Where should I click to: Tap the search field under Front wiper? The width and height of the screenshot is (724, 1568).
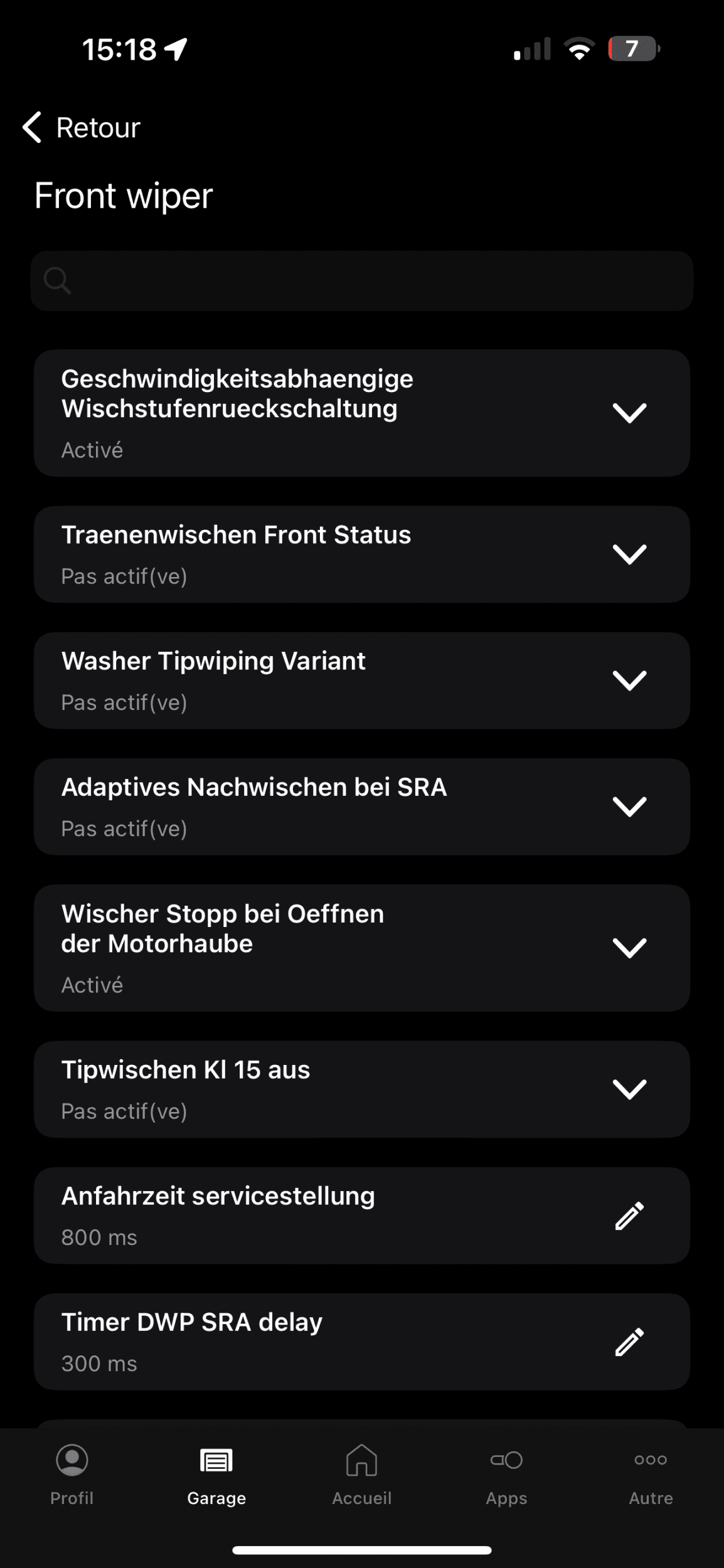(x=362, y=281)
